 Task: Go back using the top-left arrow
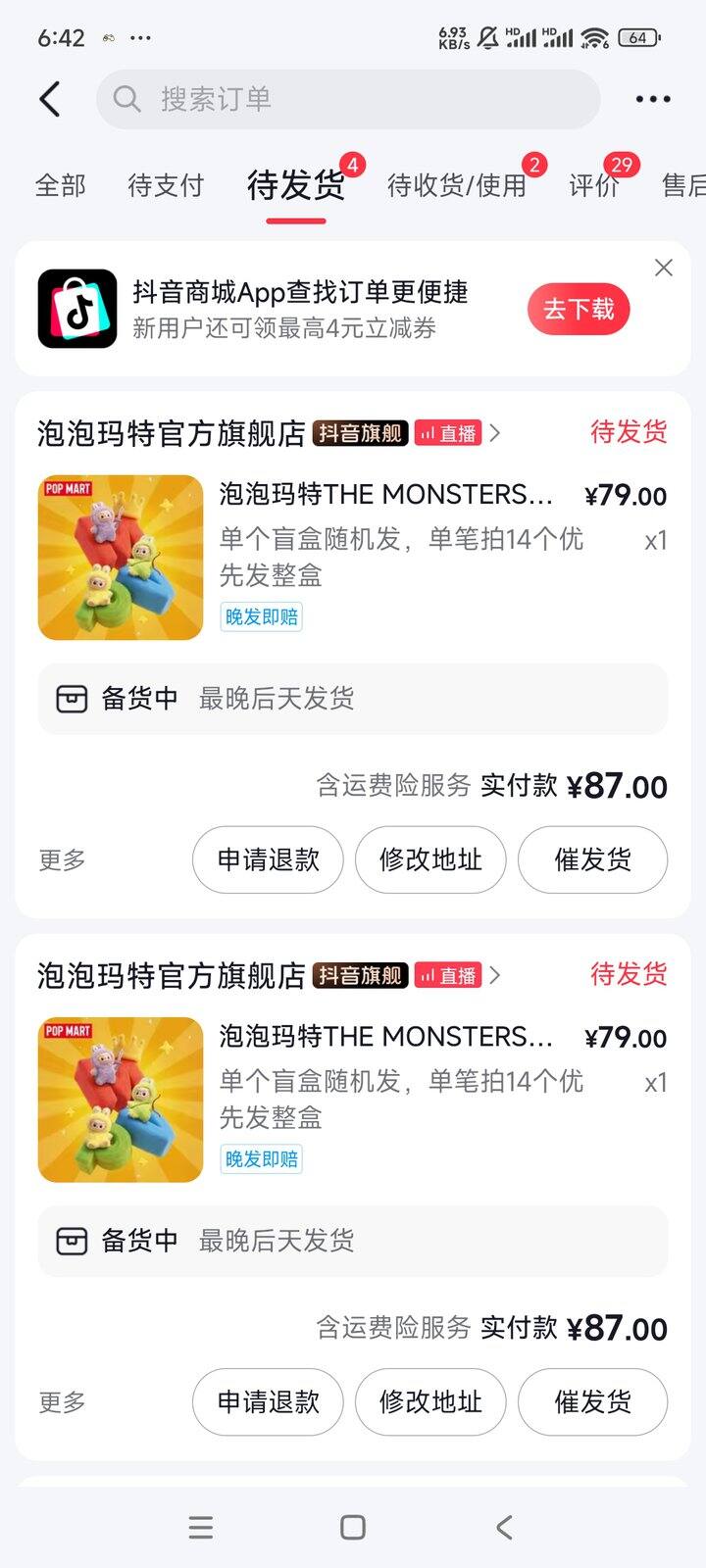(50, 99)
